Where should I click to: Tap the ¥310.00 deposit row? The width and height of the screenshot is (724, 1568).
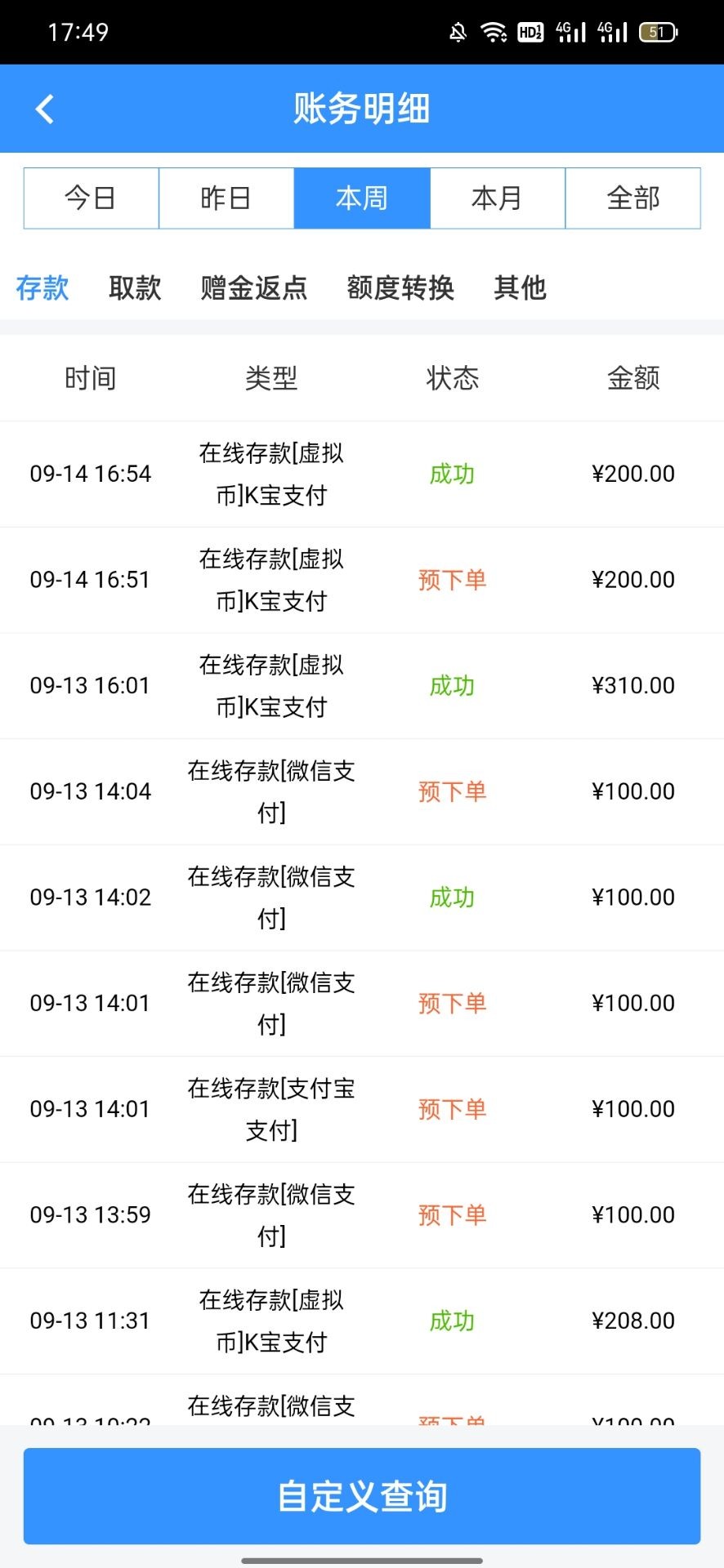click(362, 685)
